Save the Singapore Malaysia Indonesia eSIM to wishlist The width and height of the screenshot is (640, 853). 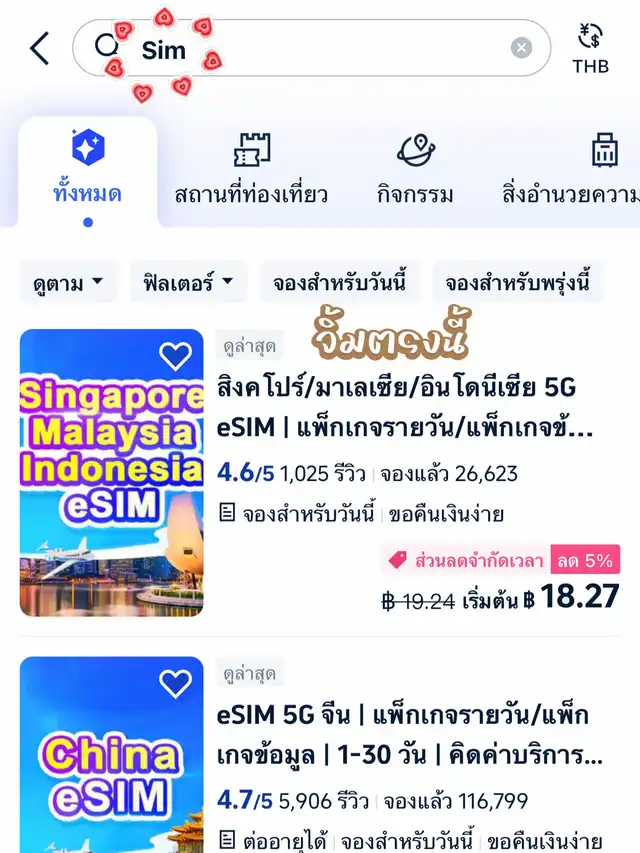[175, 356]
